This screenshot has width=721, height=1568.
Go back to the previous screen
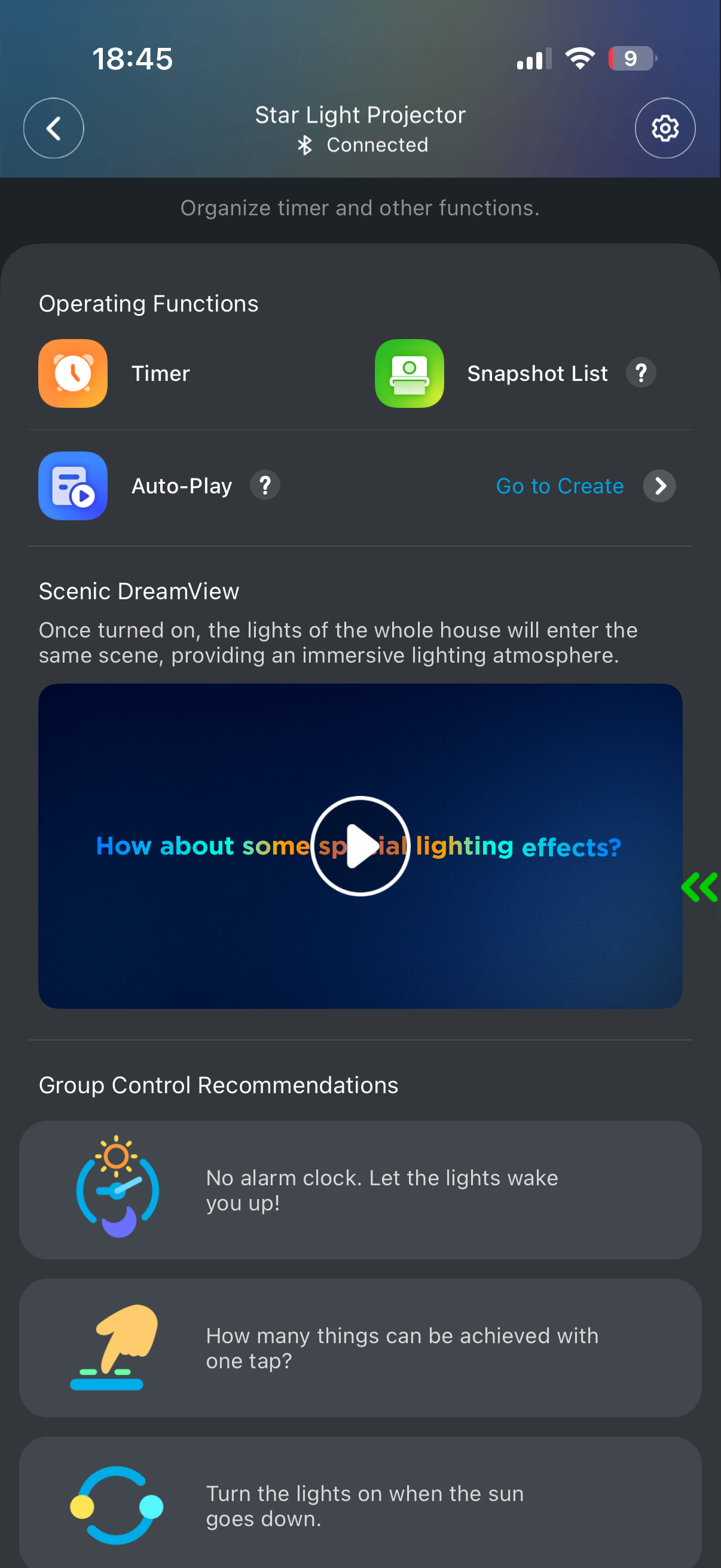point(54,128)
